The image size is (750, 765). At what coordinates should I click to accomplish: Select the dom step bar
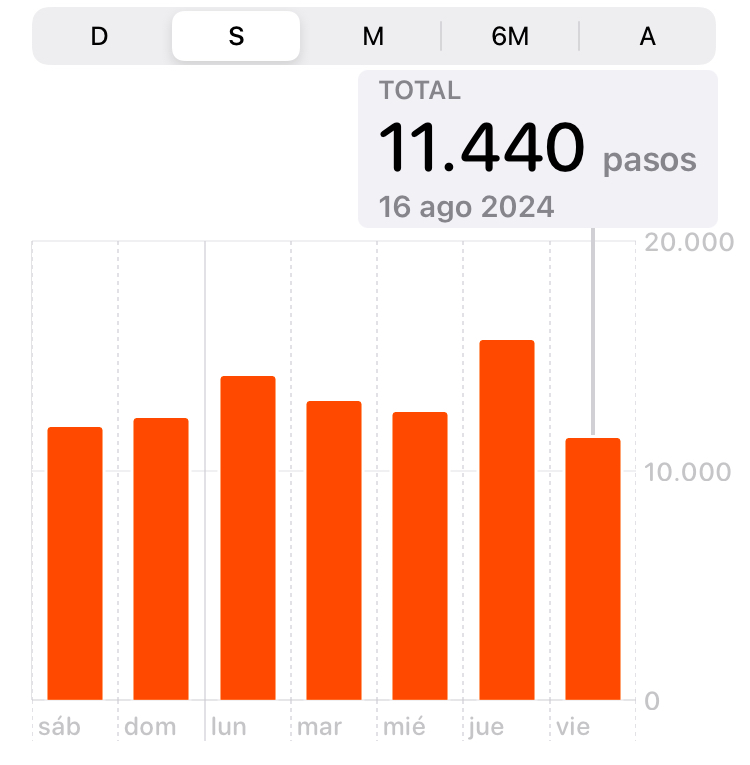pos(161,559)
